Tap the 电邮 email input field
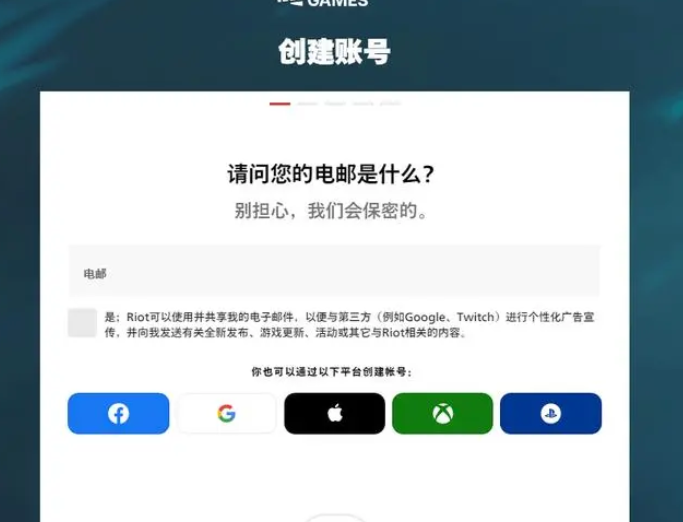 (x=334, y=272)
